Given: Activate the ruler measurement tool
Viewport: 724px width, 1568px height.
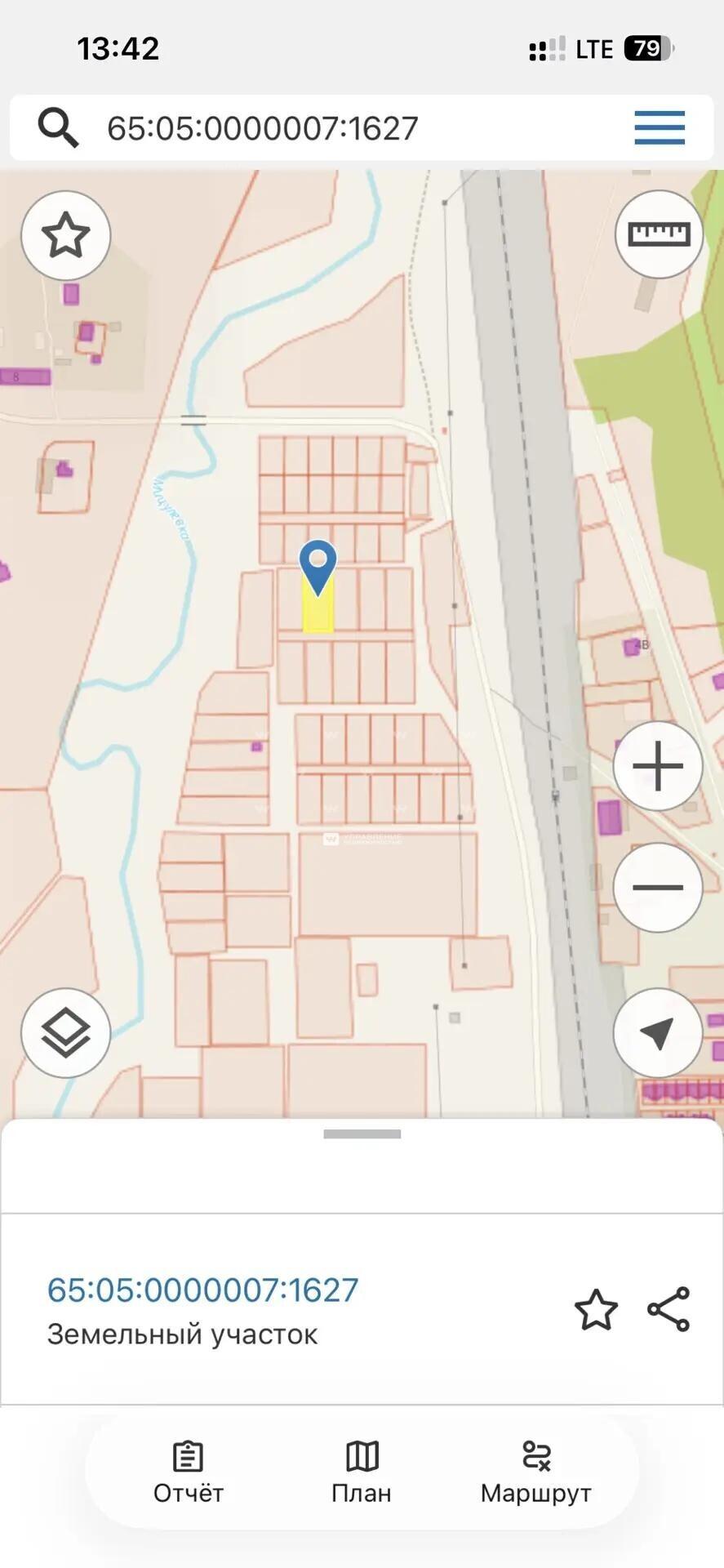Looking at the screenshot, I should click(x=659, y=235).
